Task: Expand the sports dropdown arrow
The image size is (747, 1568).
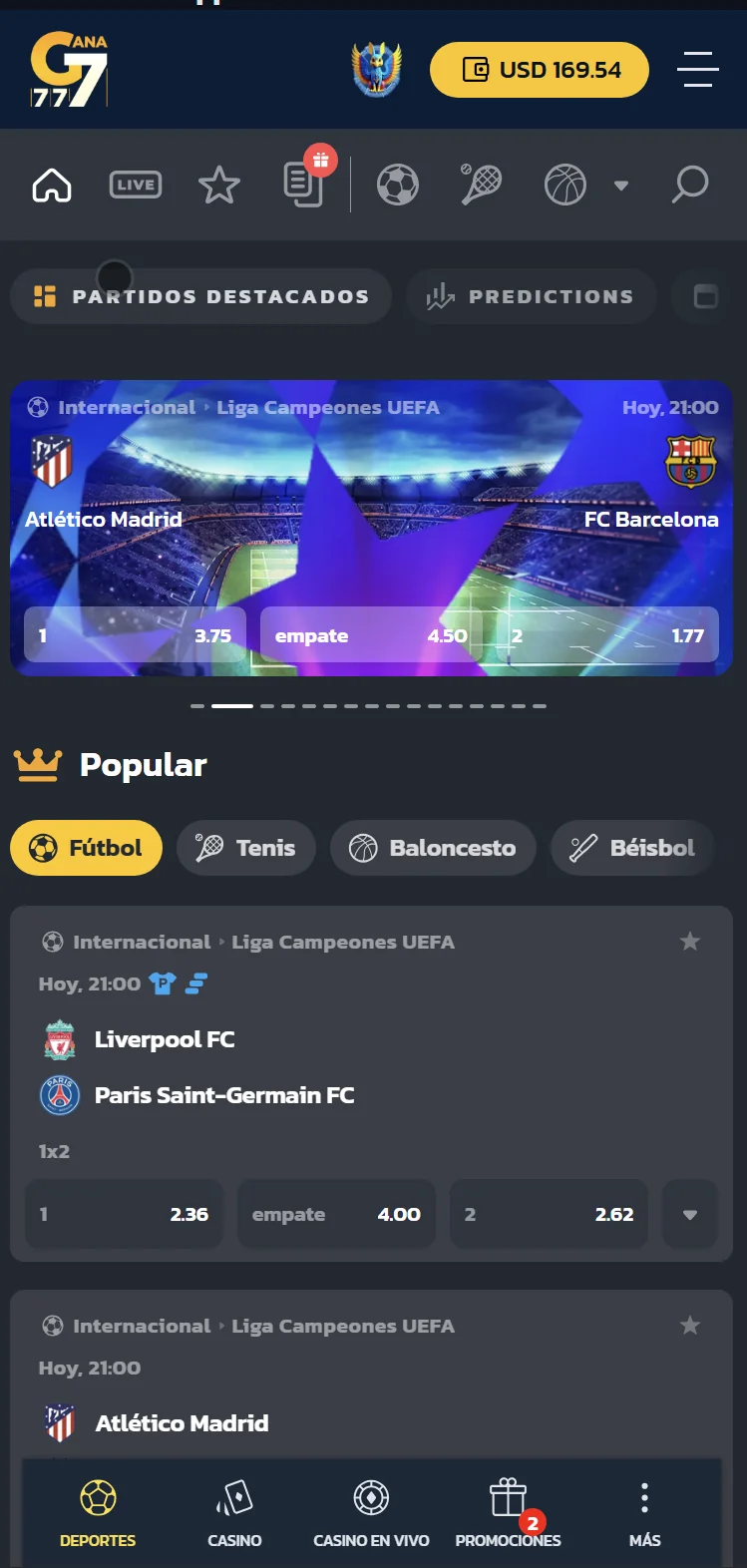Action: click(621, 186)
